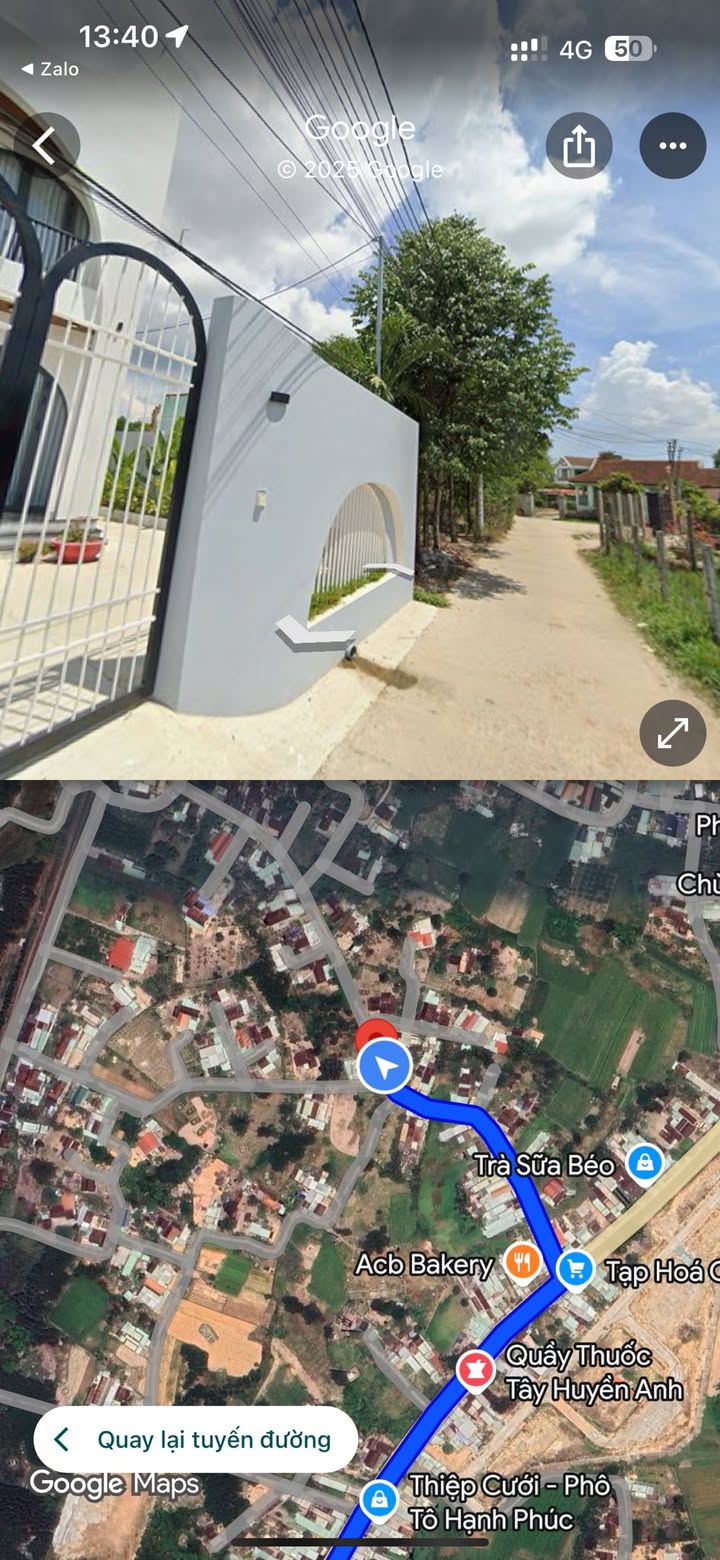The image size is (720, 1560).
Task: Open the Trà Sữa Béo place marker
Action: click(x=646, y=1163)
